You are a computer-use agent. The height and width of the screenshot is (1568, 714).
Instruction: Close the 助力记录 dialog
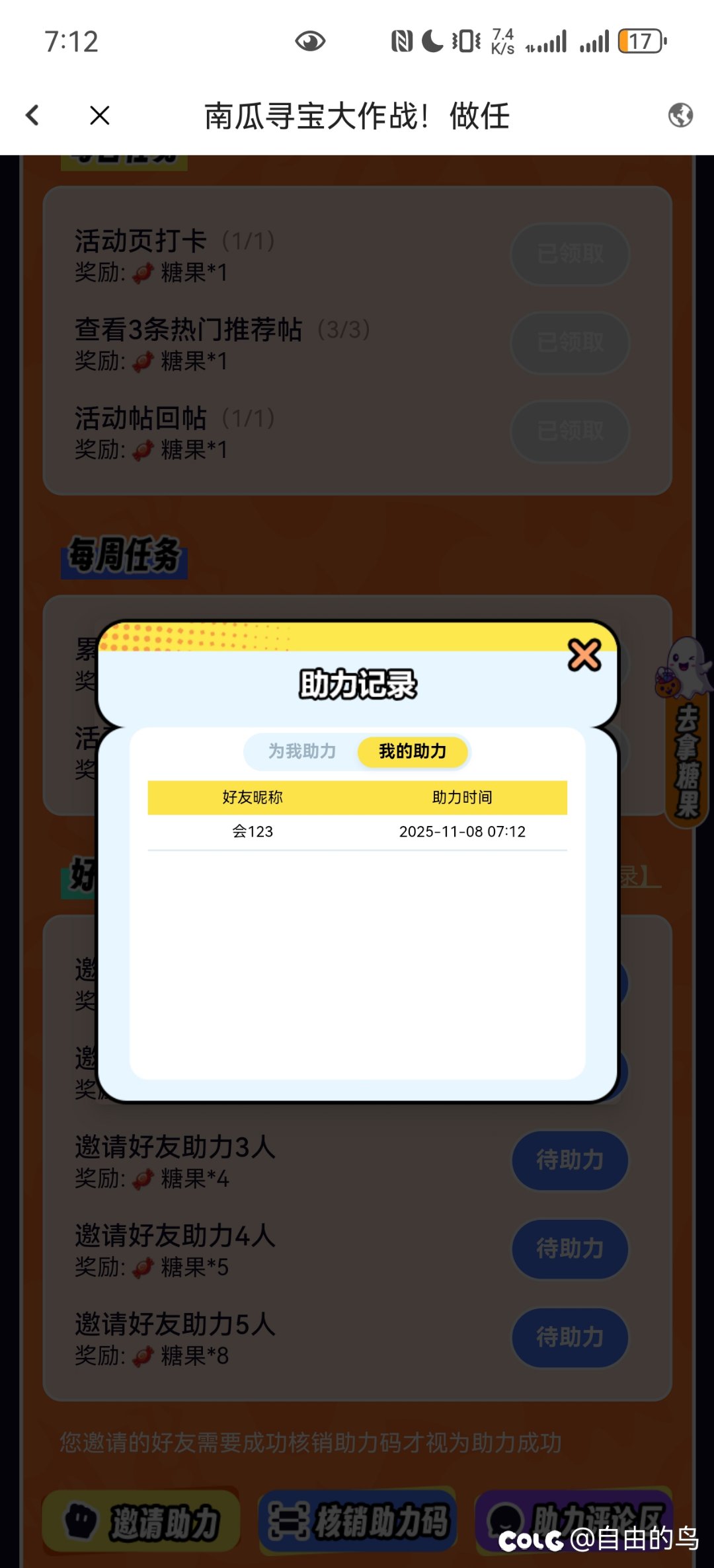584,655
